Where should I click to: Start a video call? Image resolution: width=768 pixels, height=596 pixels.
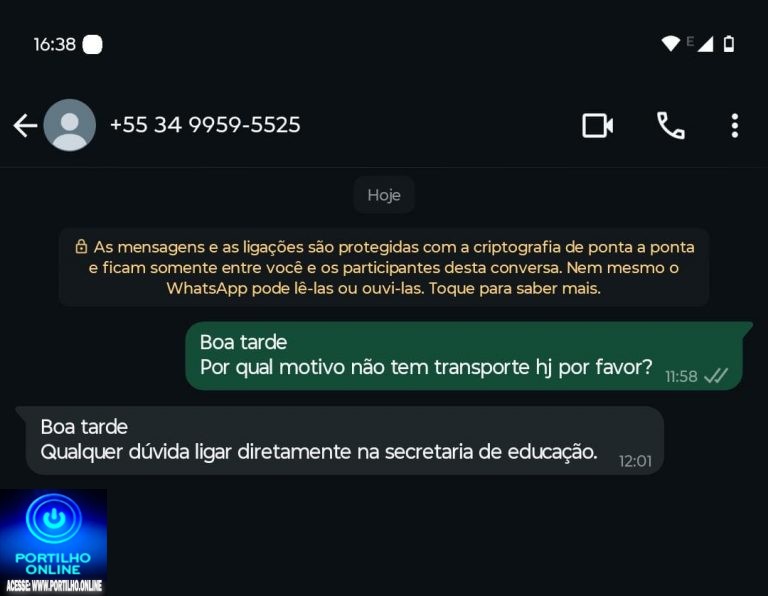click(597, 125)
